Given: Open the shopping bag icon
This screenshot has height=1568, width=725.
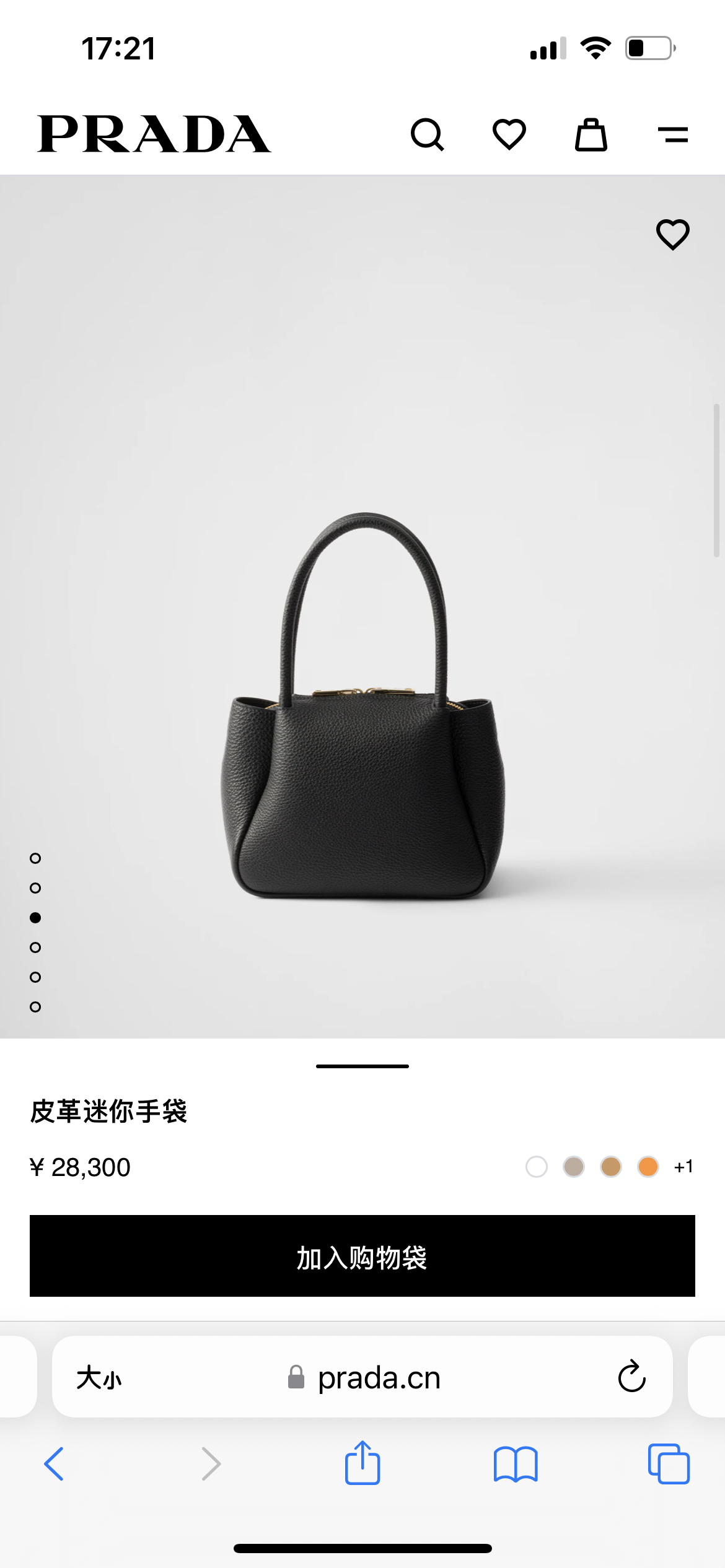Looking at the screenshot, I should [591, 134].
